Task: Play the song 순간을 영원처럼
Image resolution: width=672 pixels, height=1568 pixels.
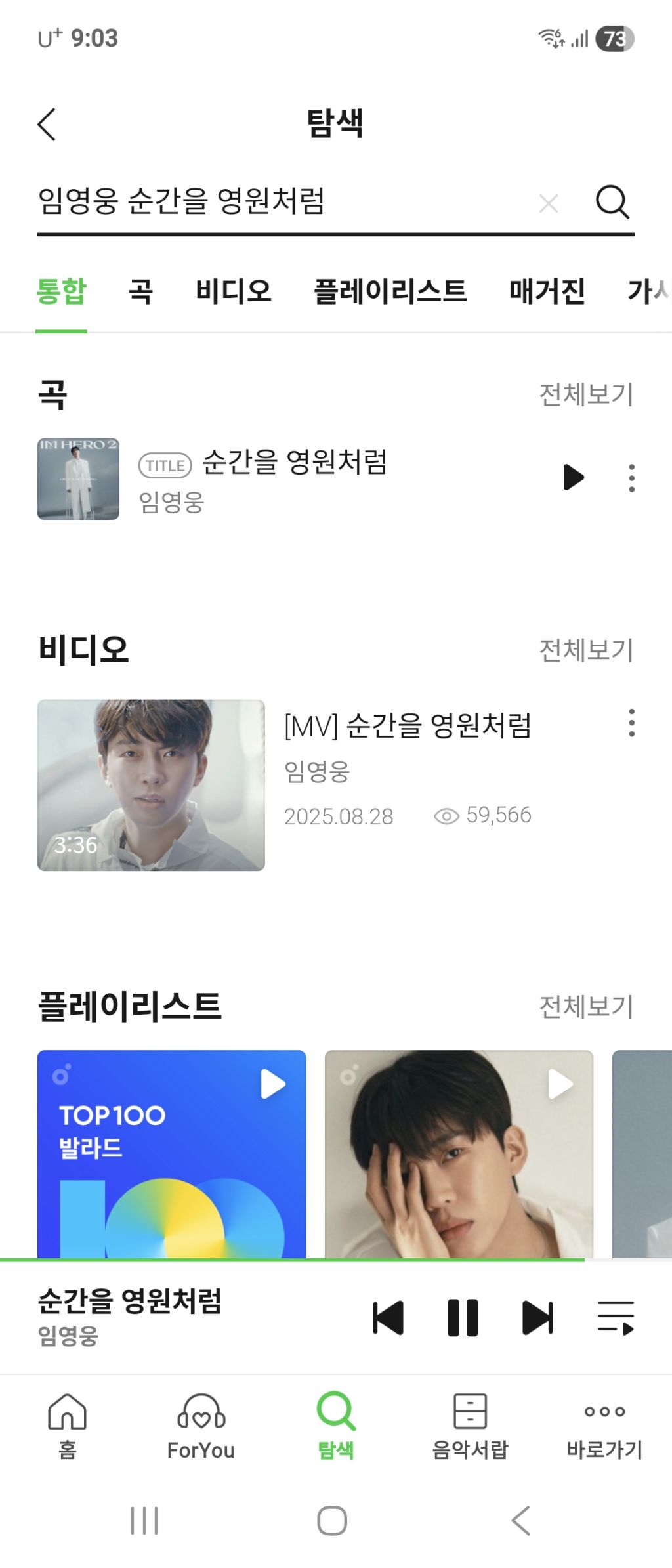Action: click(x=573, y=477)
